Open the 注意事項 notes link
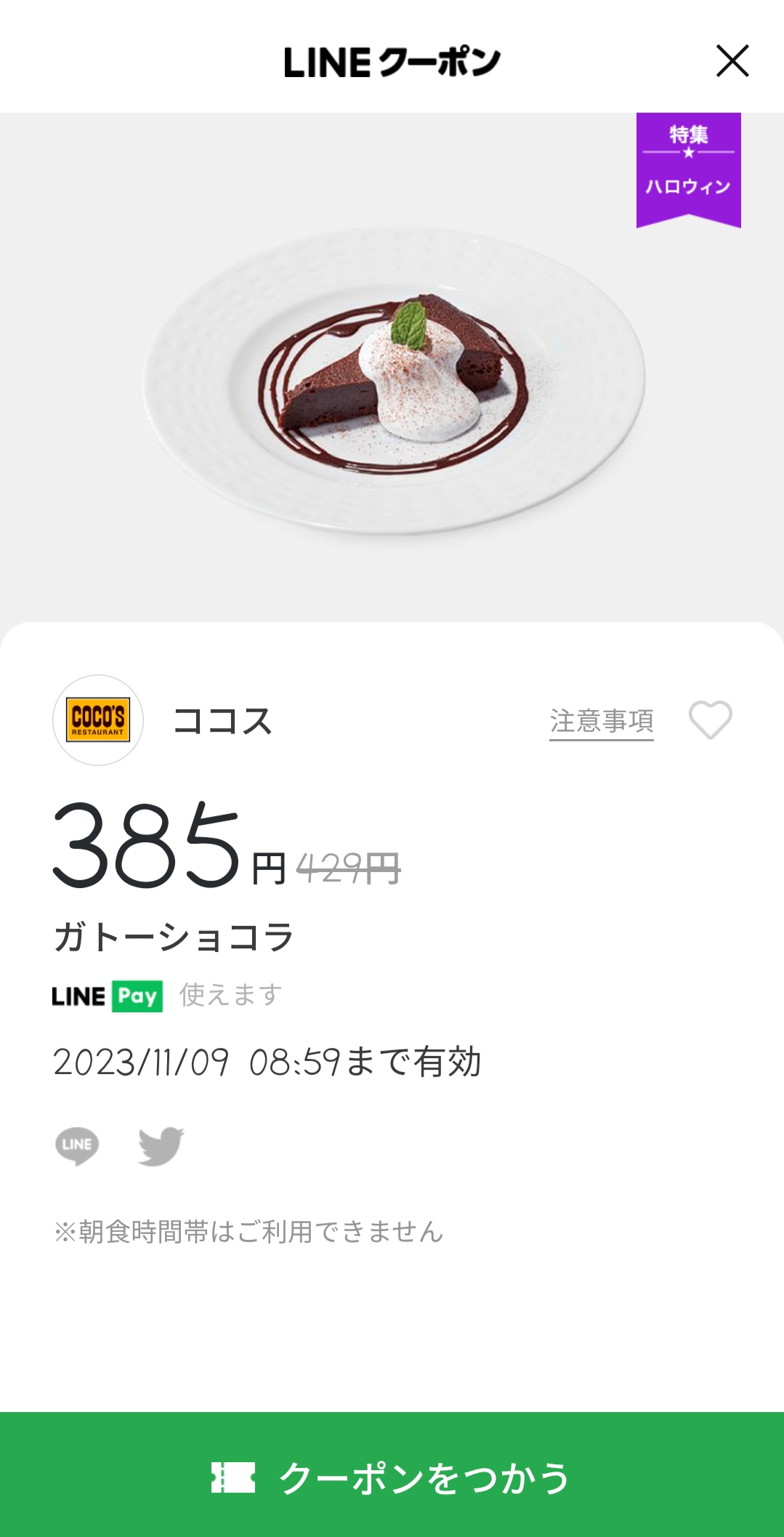Image resolution: width=784 pixels, height=1537 pixels. (601, 722)
